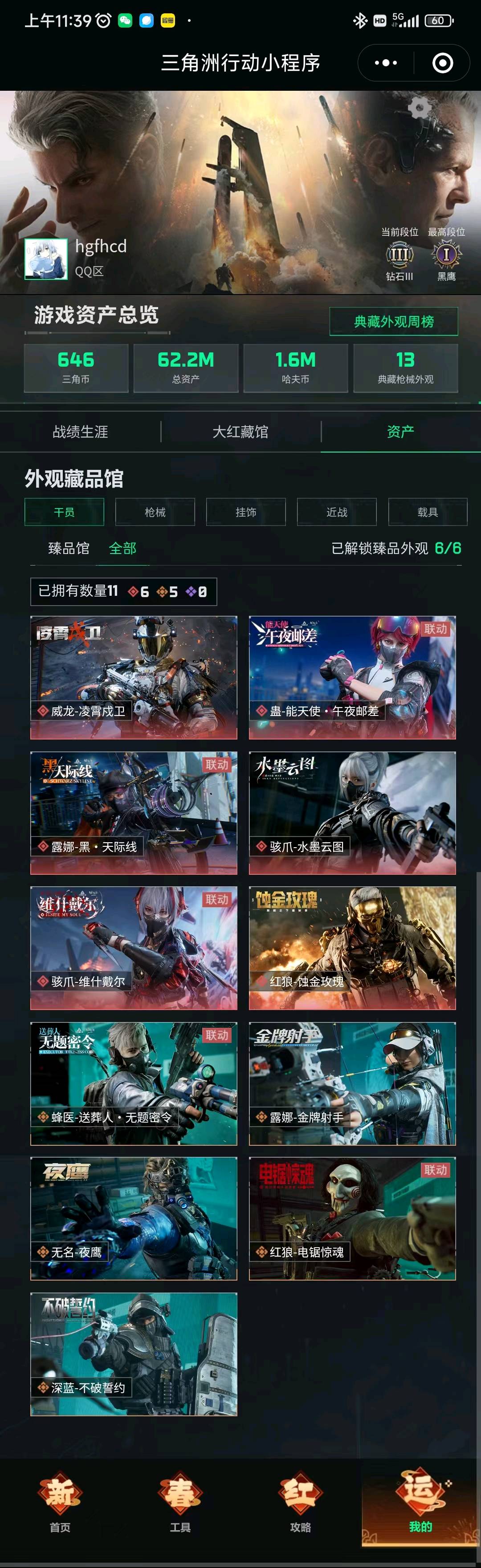
Task: Open the 深蓝-不破誓约 skin card
Action: pyautogui.click(x=134, y=1354)
